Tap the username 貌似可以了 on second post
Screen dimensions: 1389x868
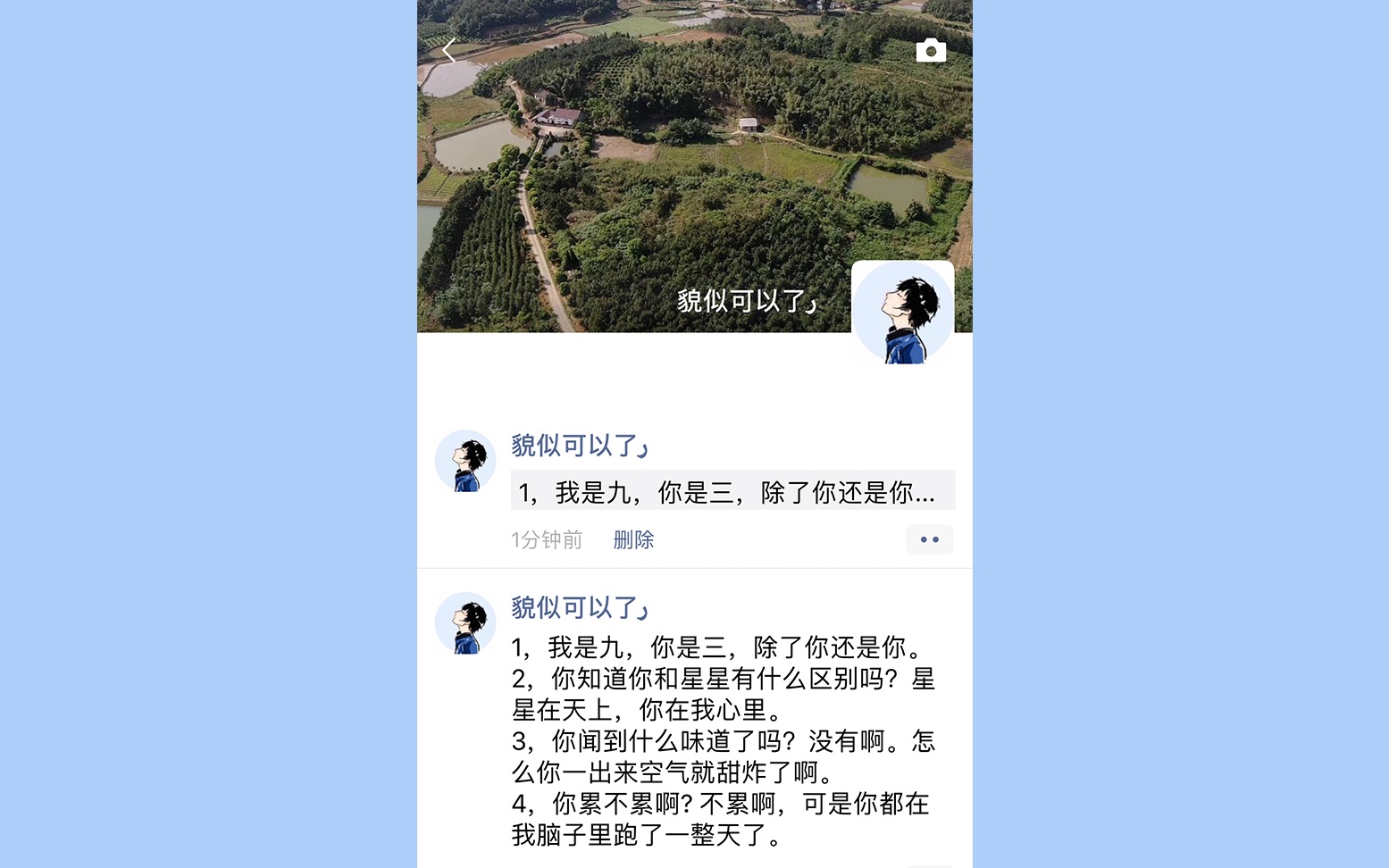(579, 607)
